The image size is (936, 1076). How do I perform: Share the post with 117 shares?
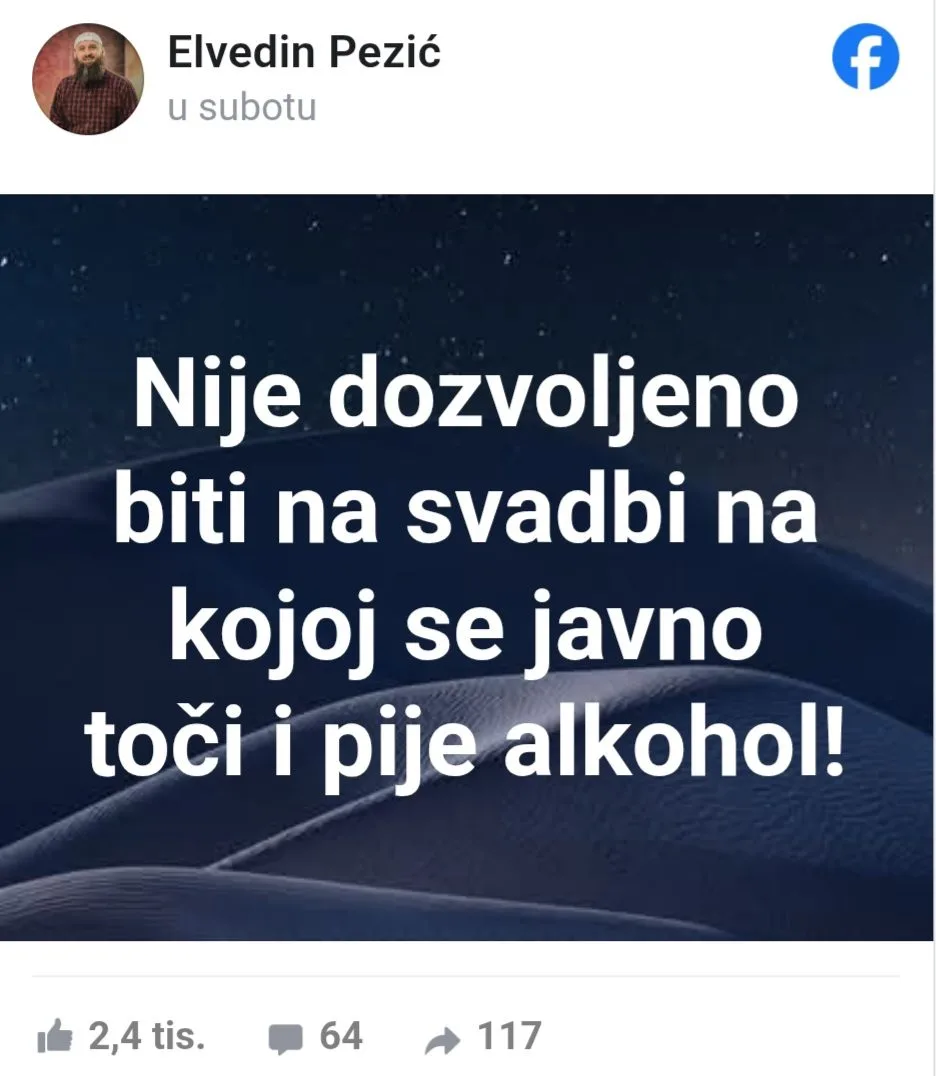(440, 1038)
